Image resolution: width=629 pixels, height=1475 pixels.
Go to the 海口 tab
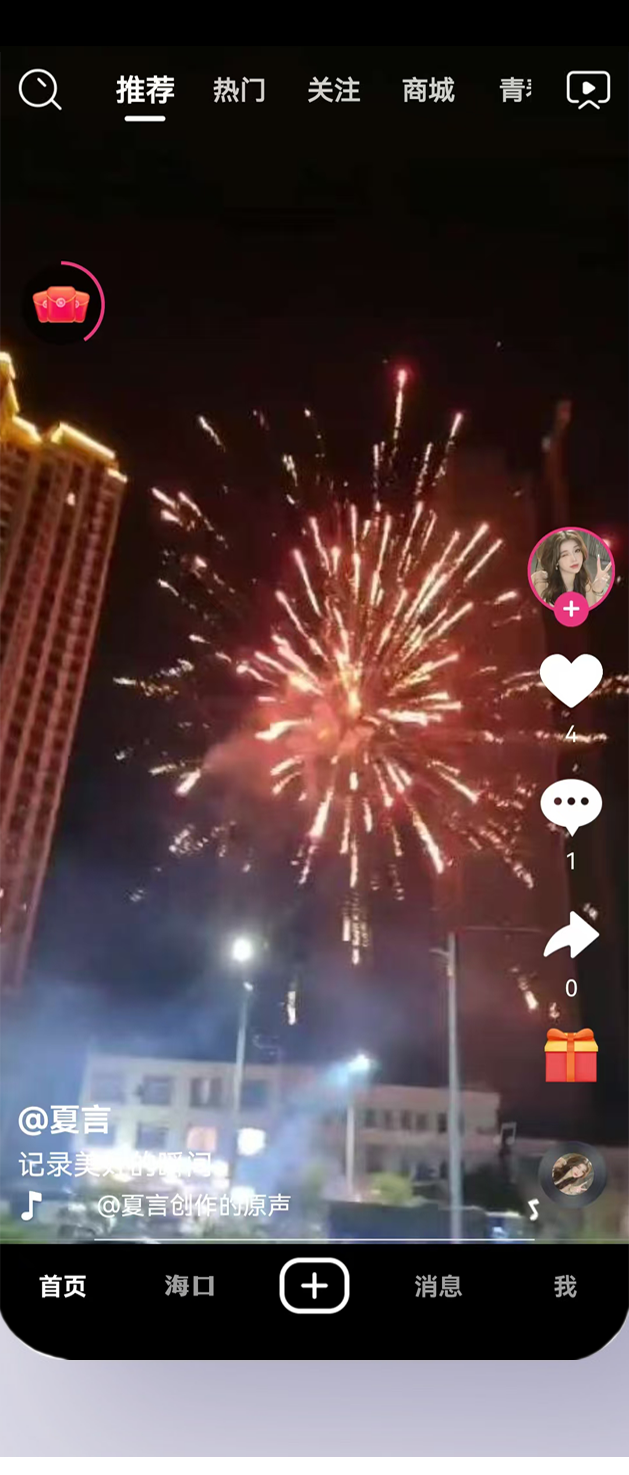(190, 1286)
